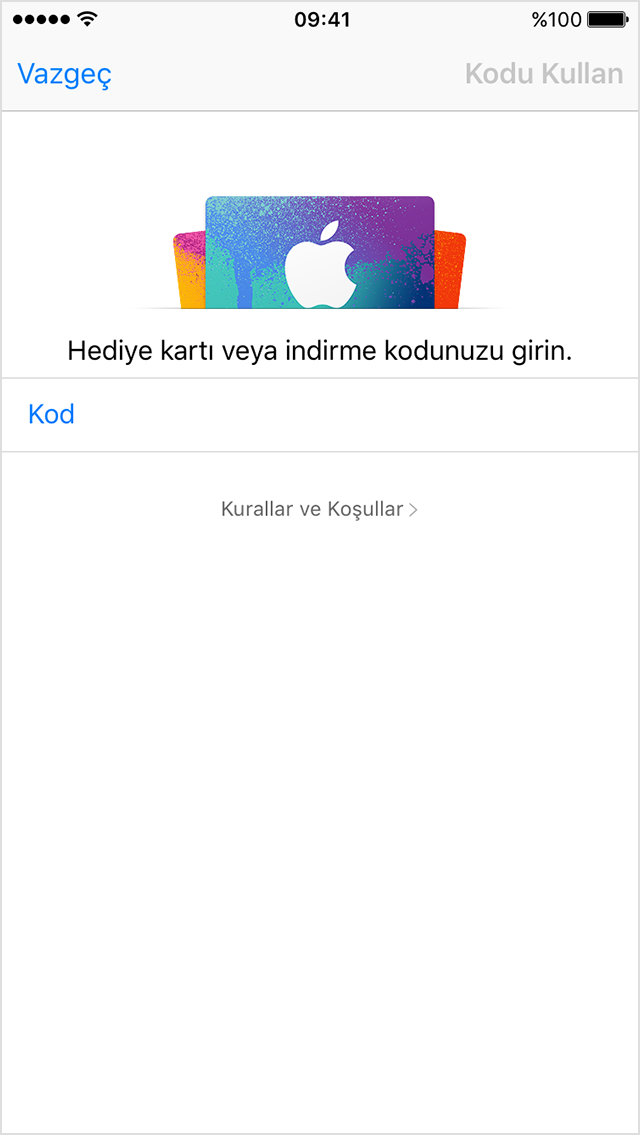The image size is (640, 1136).
Task: Tap Kodu Kullan to redeem the code
Action: (544, 74)
